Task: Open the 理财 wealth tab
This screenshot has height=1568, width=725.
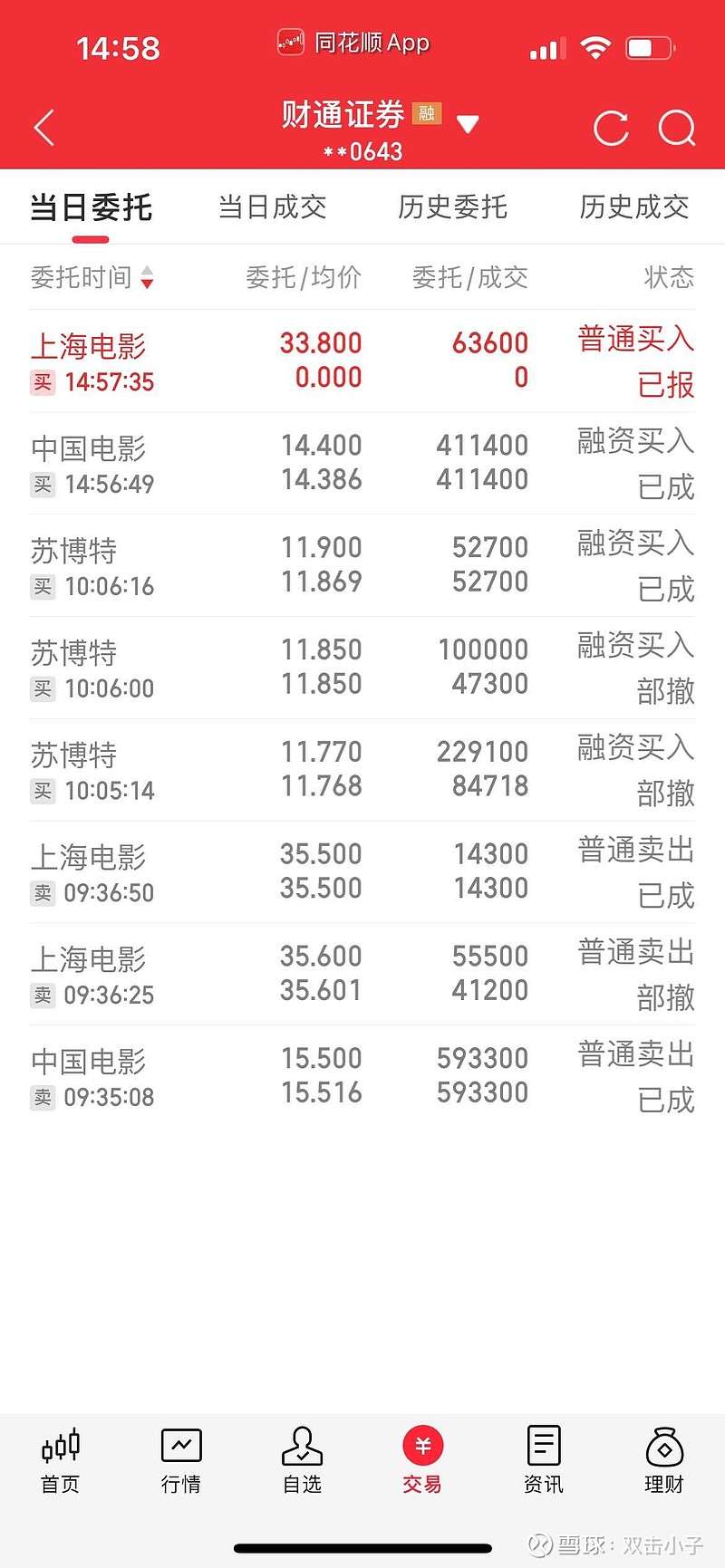Action: click(664, 1460)
